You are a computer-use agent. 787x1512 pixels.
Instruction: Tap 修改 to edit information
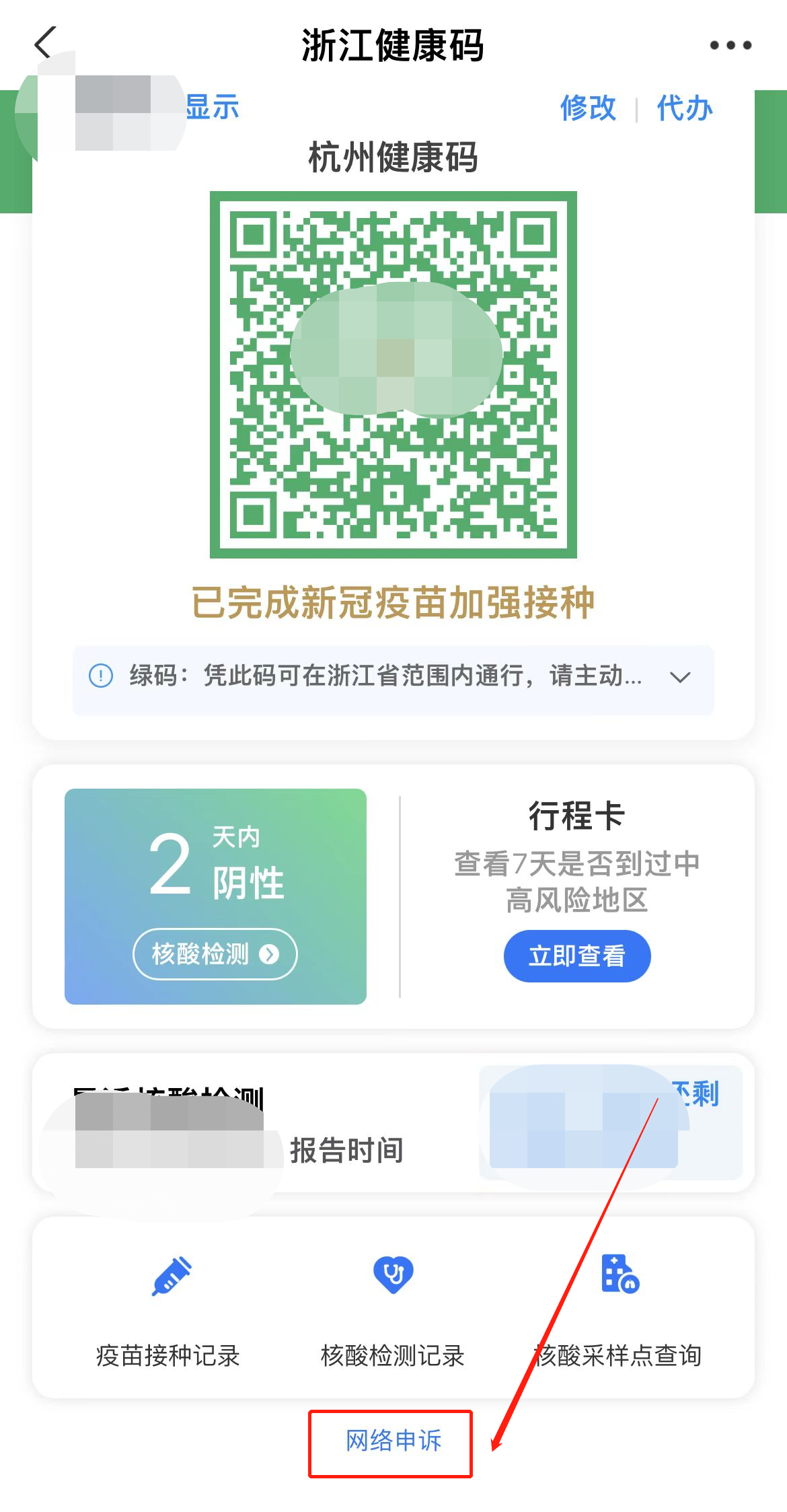[588, 108]
